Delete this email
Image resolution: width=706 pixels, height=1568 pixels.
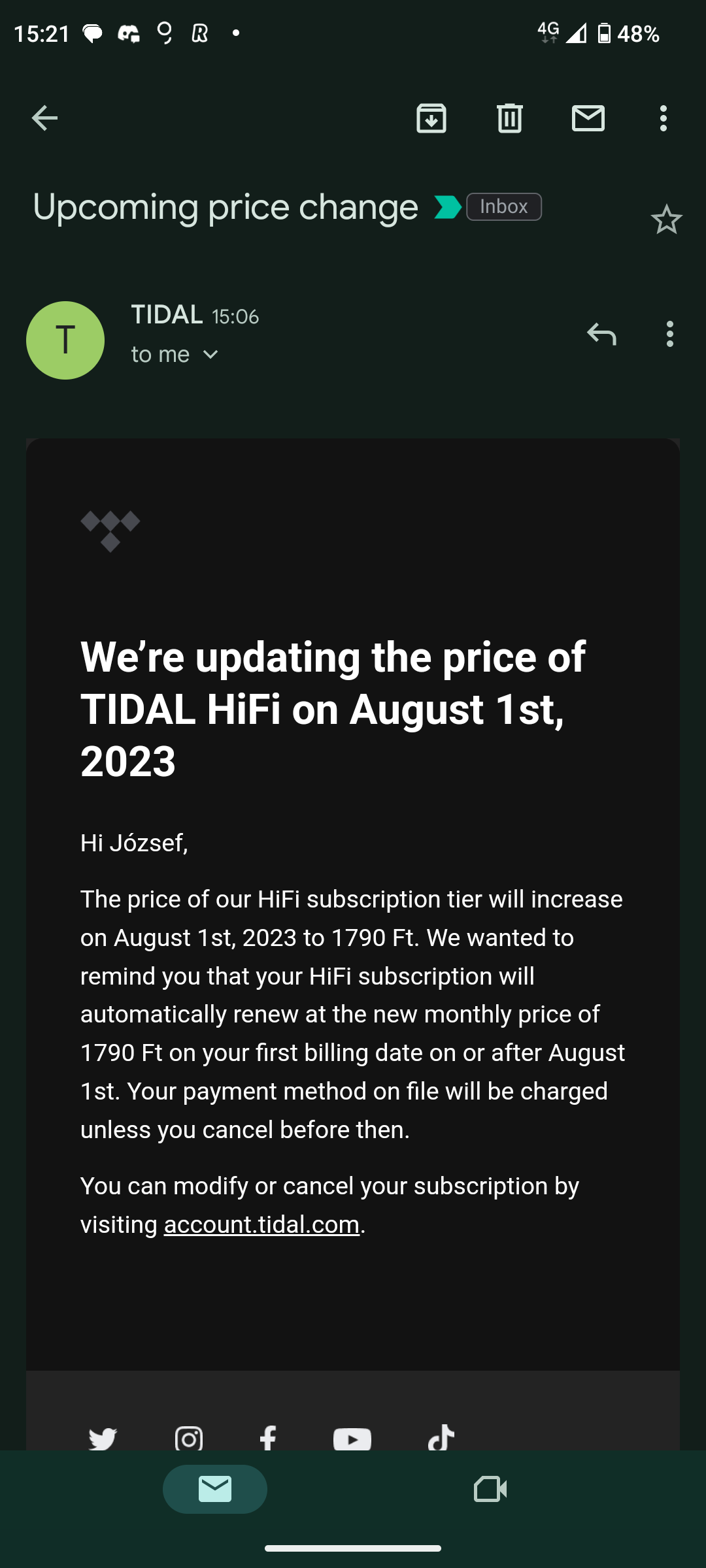point(510,118)
